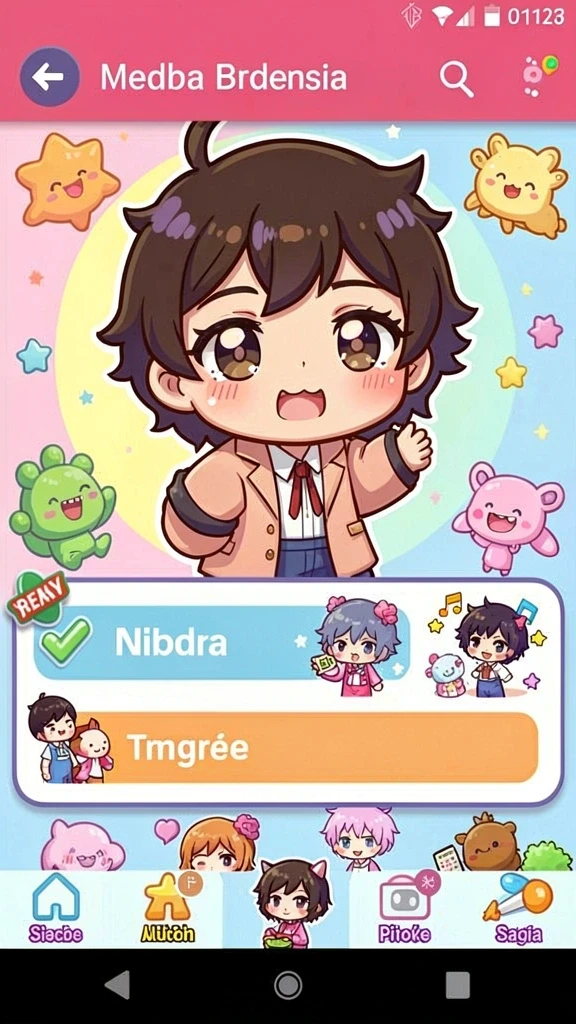Switch to the Pitoke tab
This screenshot has width=576, height=1024.
[406, 909]
